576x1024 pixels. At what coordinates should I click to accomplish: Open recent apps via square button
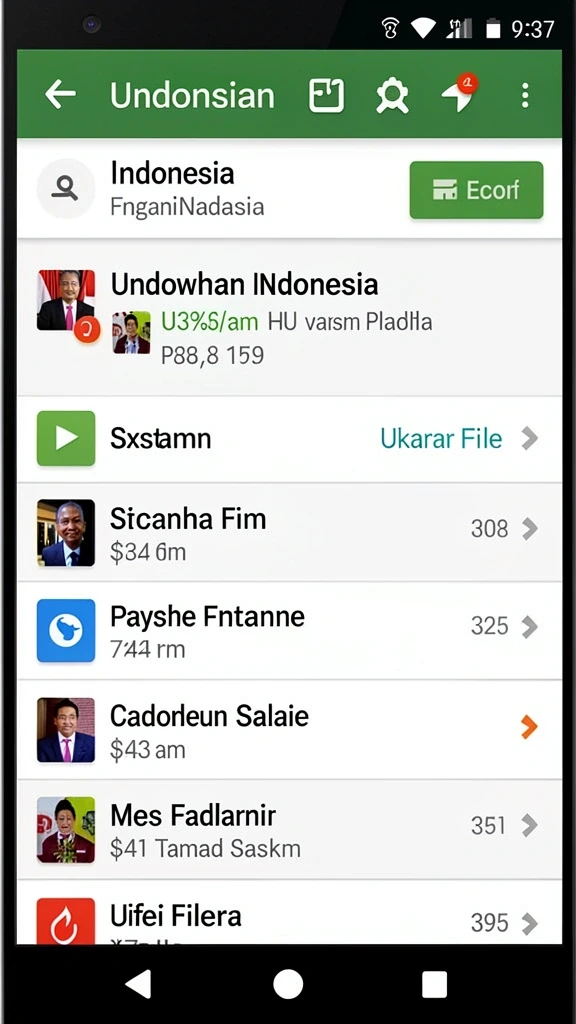tap(434, 984)
